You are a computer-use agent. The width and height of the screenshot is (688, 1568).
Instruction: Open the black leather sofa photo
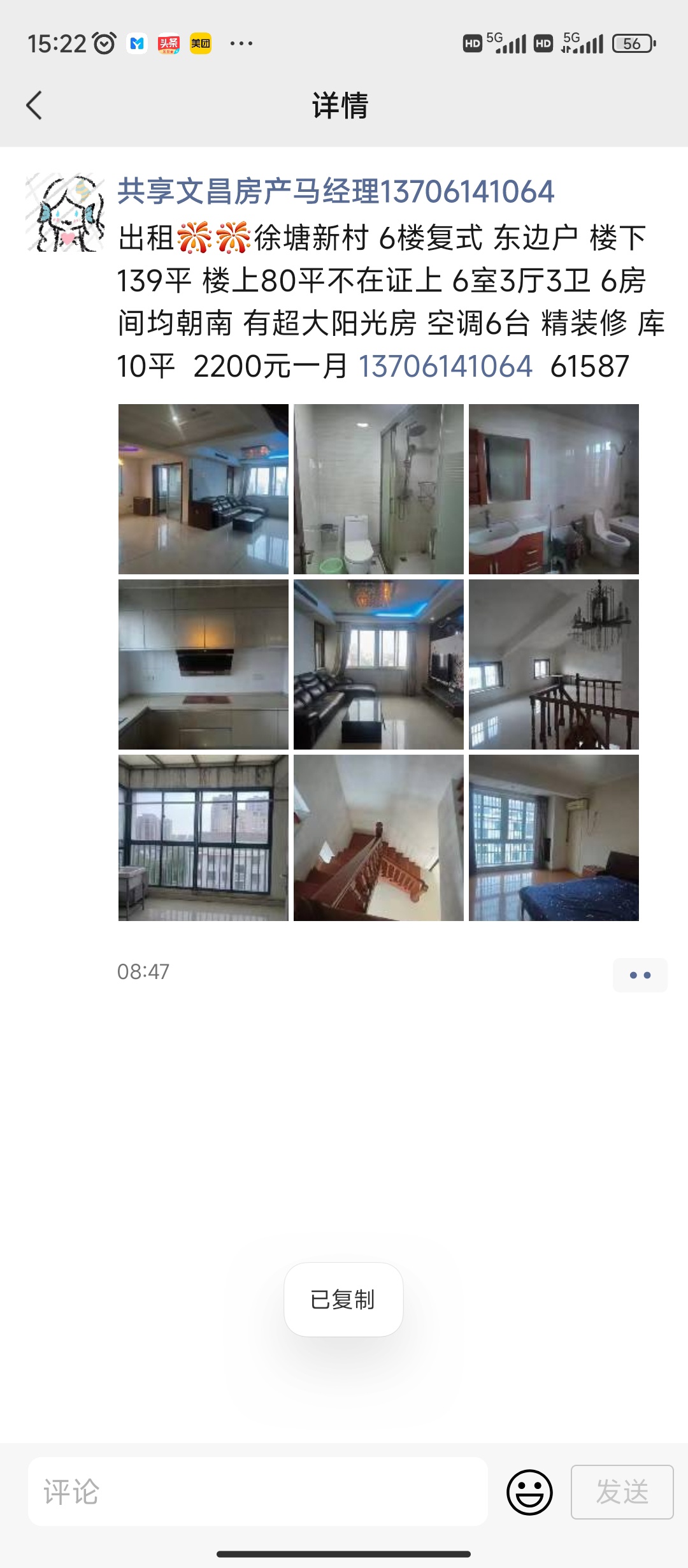(378, 664)
